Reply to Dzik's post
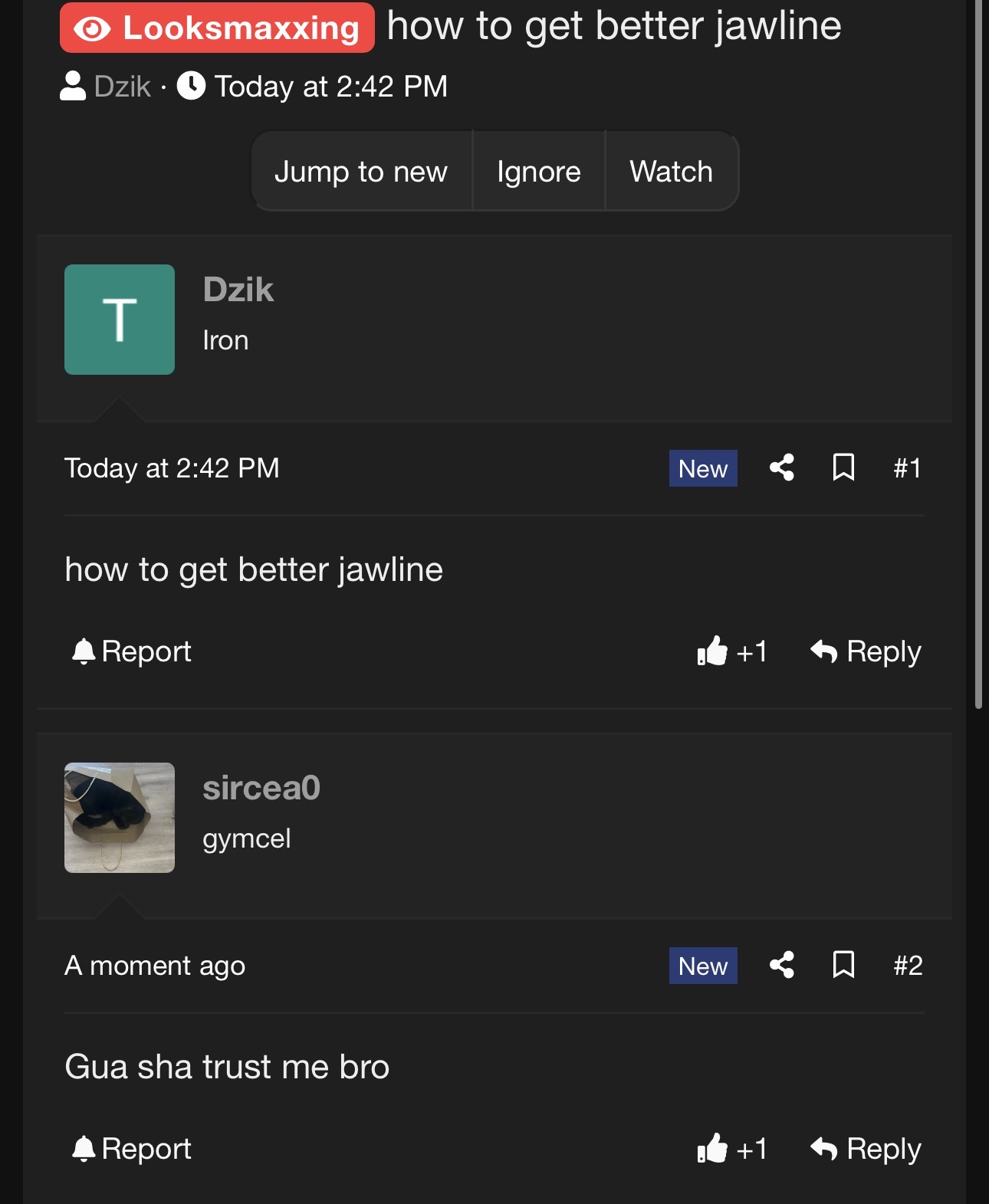The width and height of the screenshot is (989, 1204). 866,652
